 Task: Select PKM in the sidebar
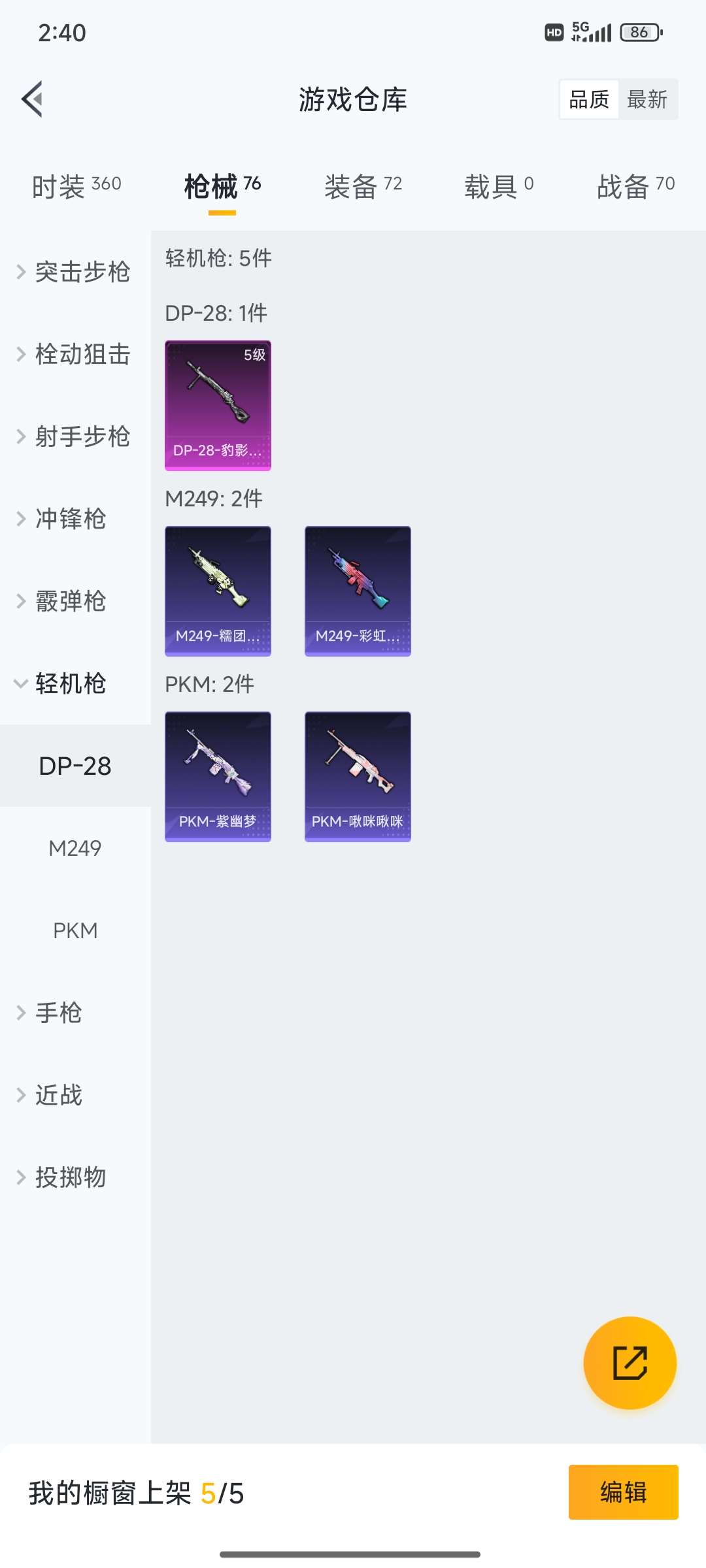coord(75,930)
